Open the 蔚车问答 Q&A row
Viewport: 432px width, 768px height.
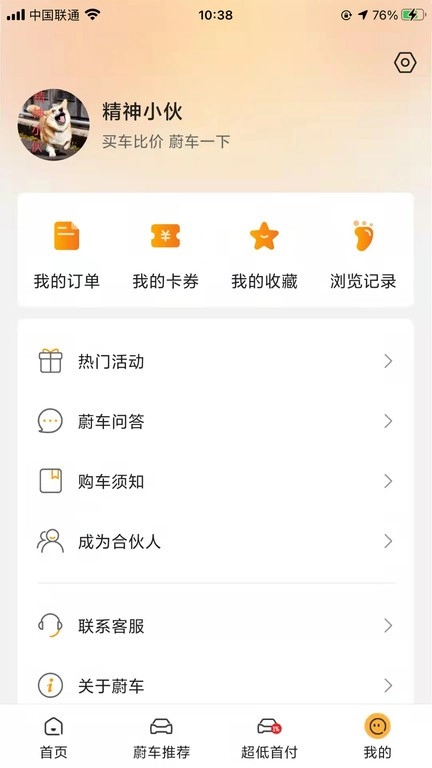pos(216,421)
